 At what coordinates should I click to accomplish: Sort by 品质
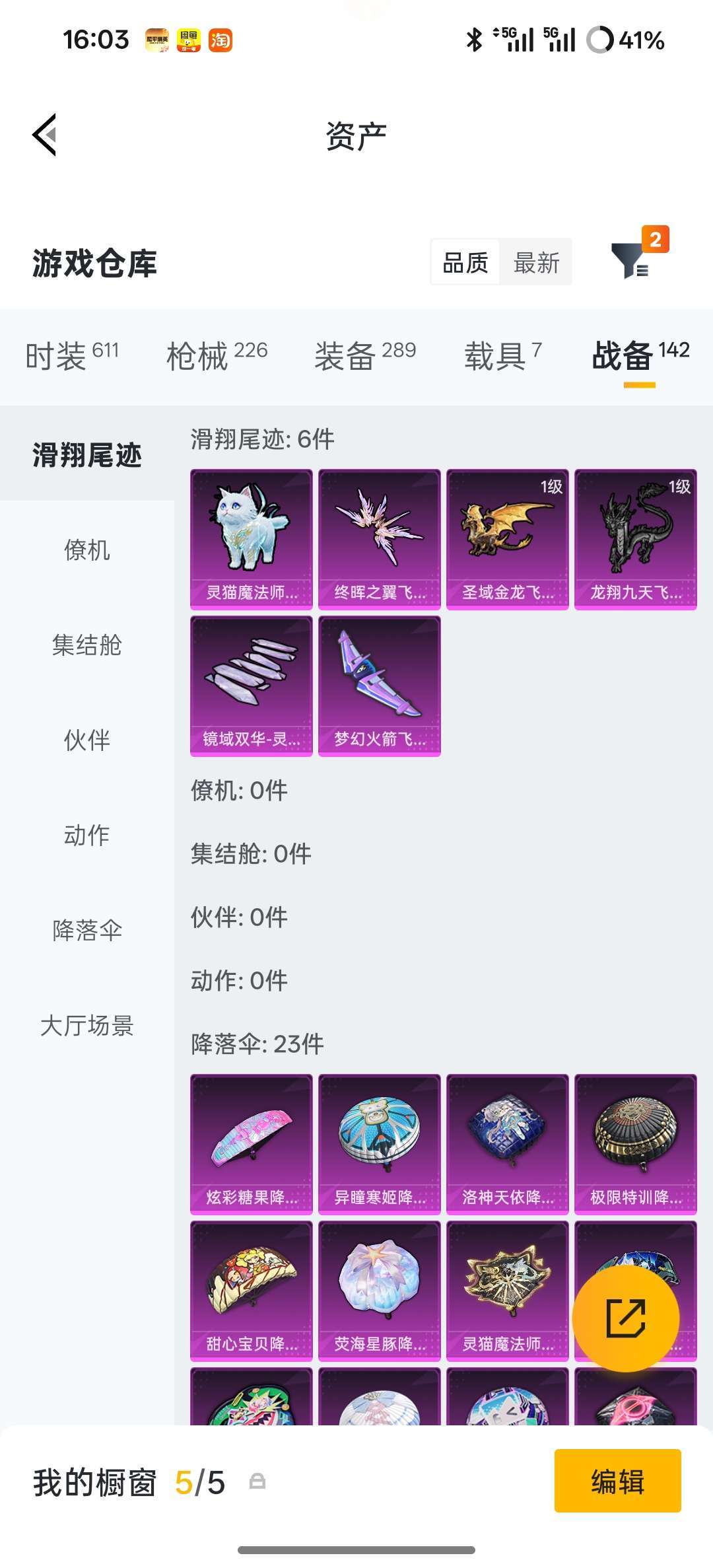[x=465, y=263]
